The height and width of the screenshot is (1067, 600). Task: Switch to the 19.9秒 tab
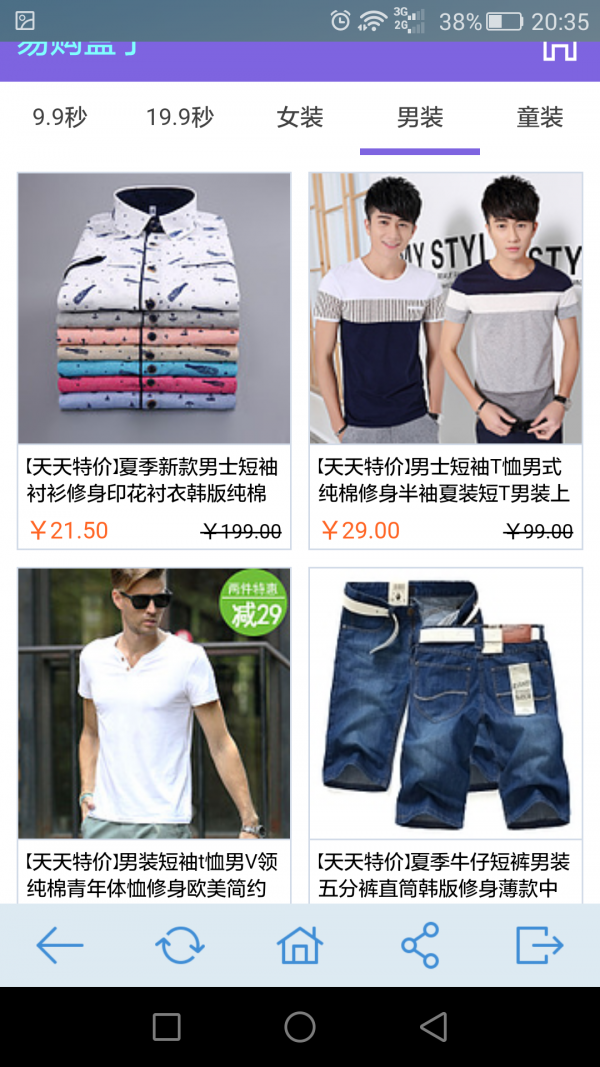tap(180, 117)
